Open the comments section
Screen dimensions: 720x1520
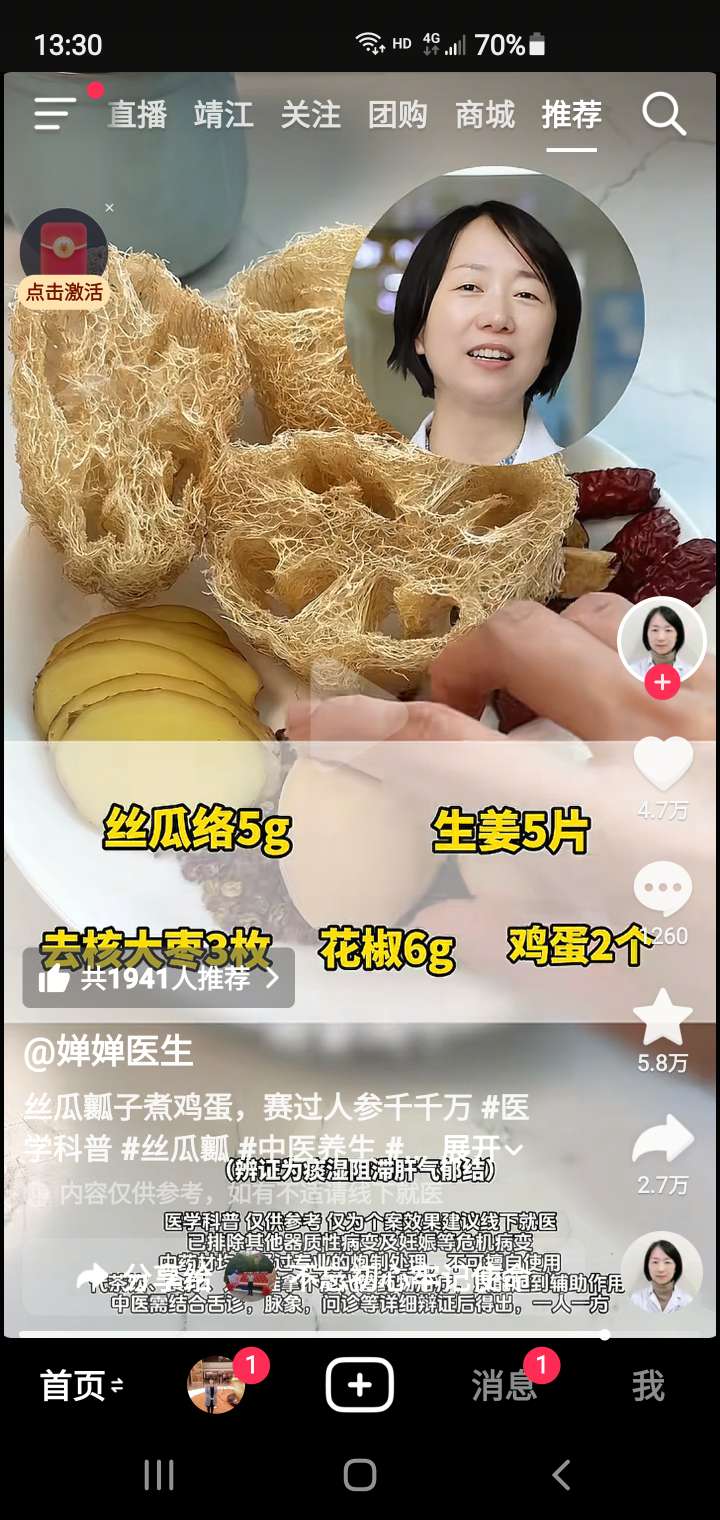662,890
